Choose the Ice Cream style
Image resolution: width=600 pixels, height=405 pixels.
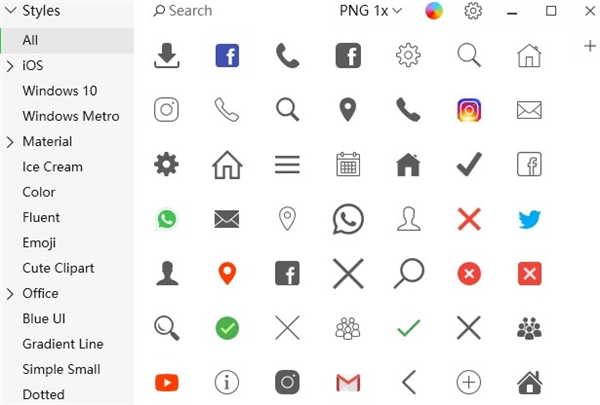click(x=52, y=167)
